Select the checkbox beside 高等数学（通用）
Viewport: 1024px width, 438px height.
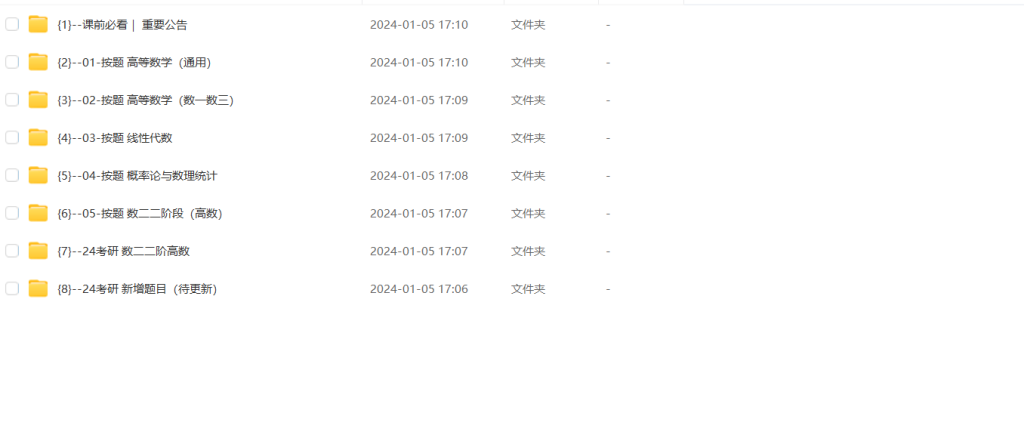point(12,62)
